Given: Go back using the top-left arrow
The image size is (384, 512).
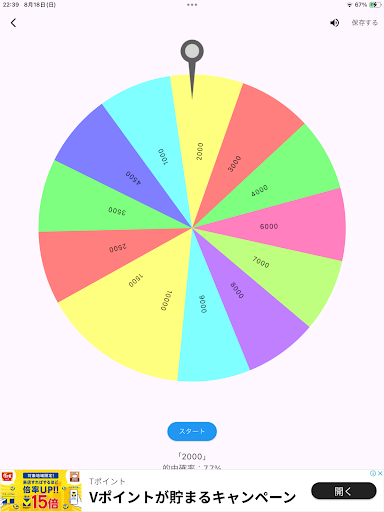Looking at the screenshot, I should click(13, 23).
